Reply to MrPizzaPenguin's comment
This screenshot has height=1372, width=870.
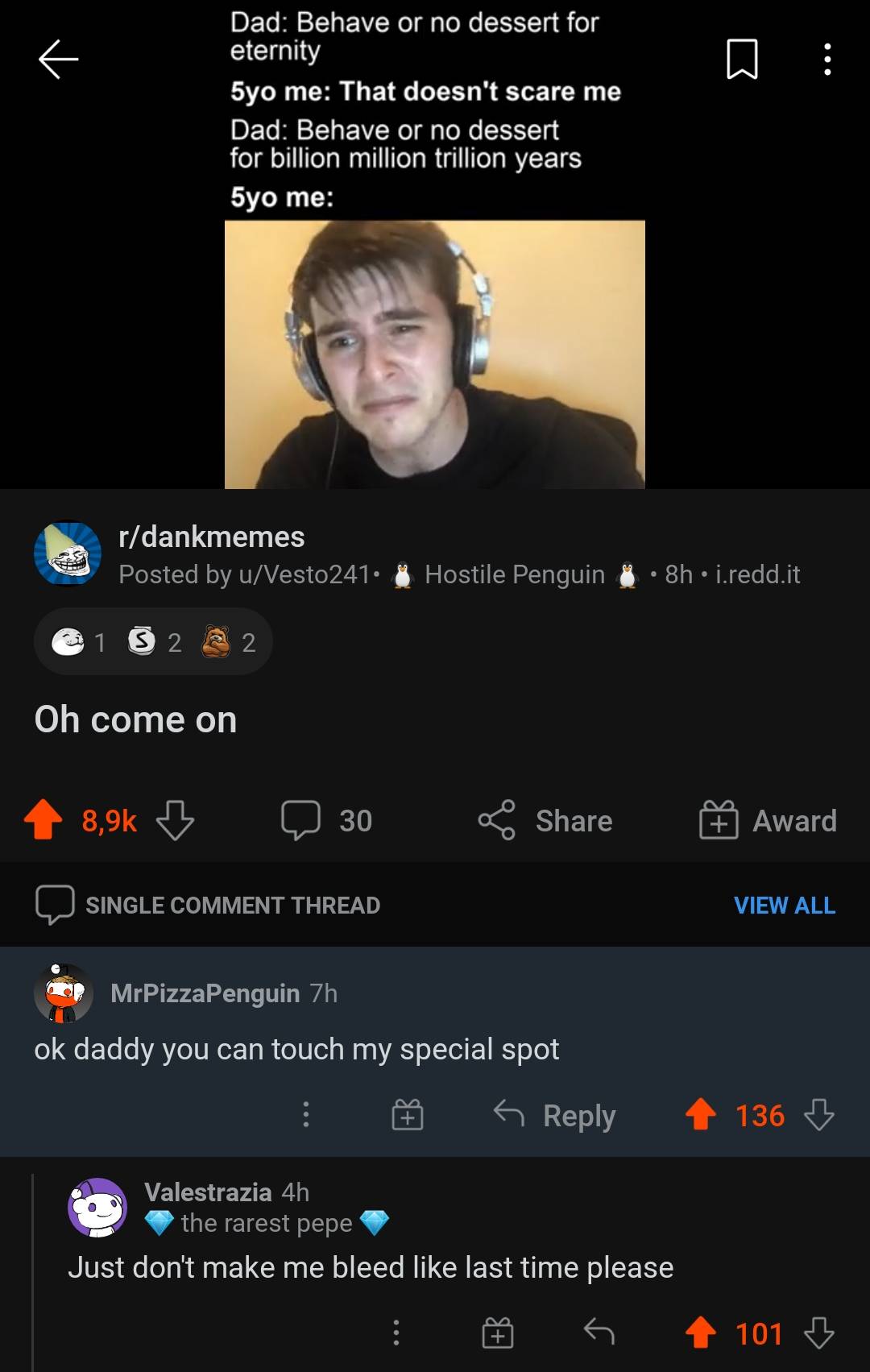(x=555, y=1115)
